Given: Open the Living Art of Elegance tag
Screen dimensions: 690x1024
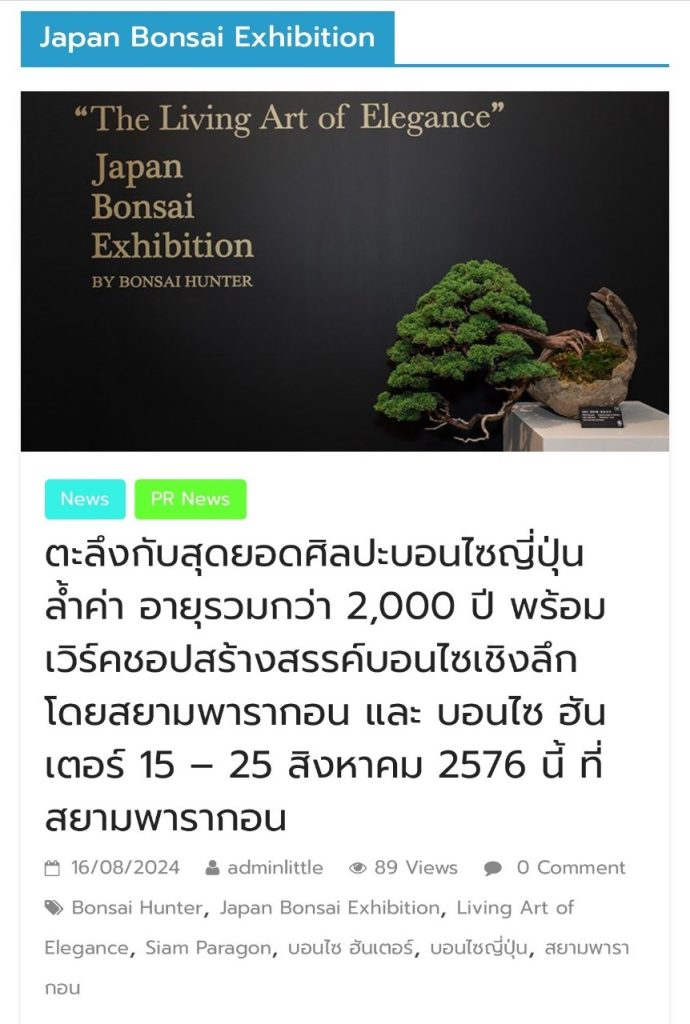Looking at the screenshot, I should (x=515, y=908).
